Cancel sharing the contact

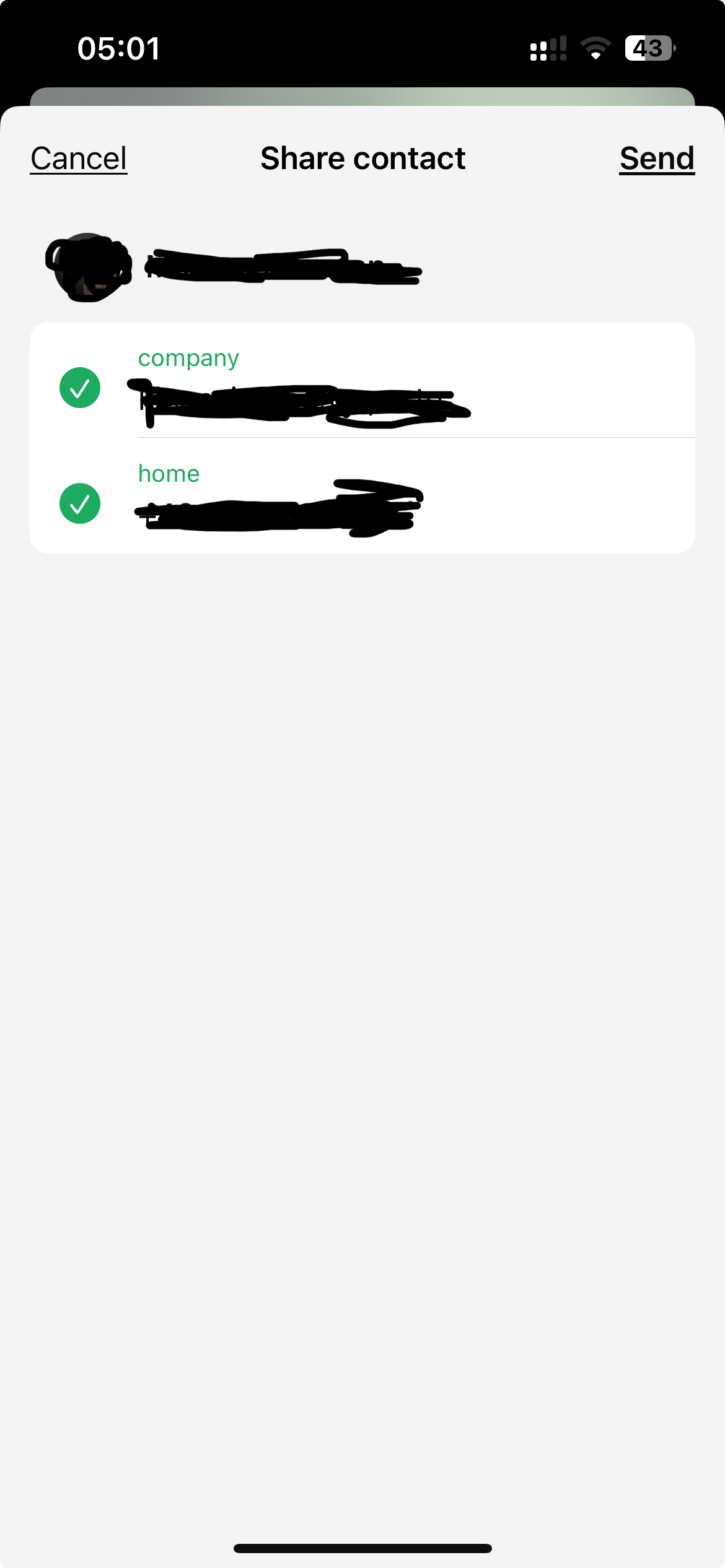pyautogui.click(x=79, y=159)
